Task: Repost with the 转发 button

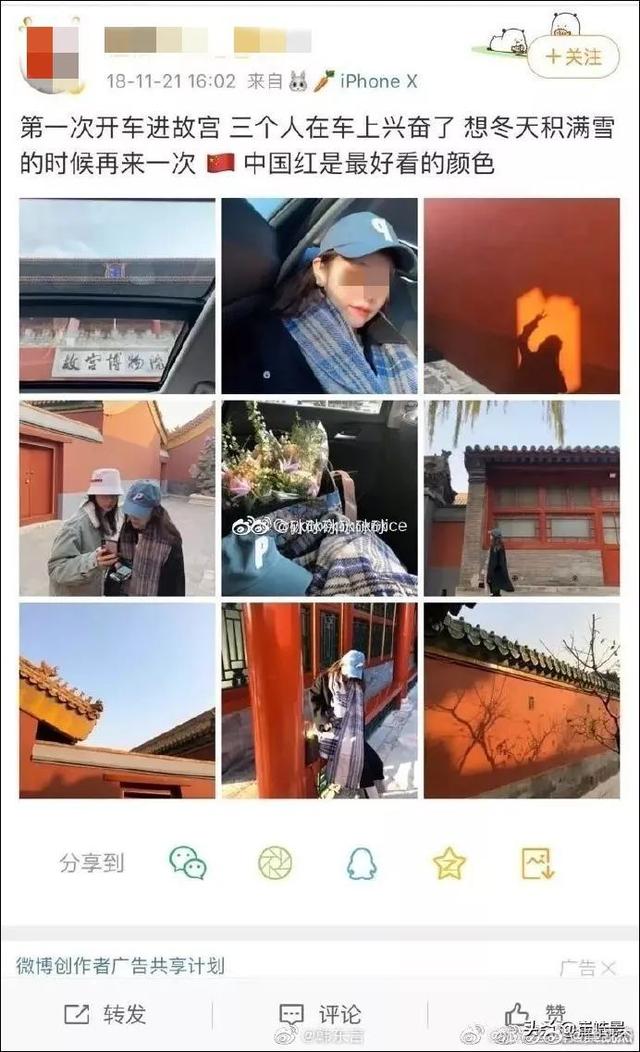Action: [x=105, y=1014]
